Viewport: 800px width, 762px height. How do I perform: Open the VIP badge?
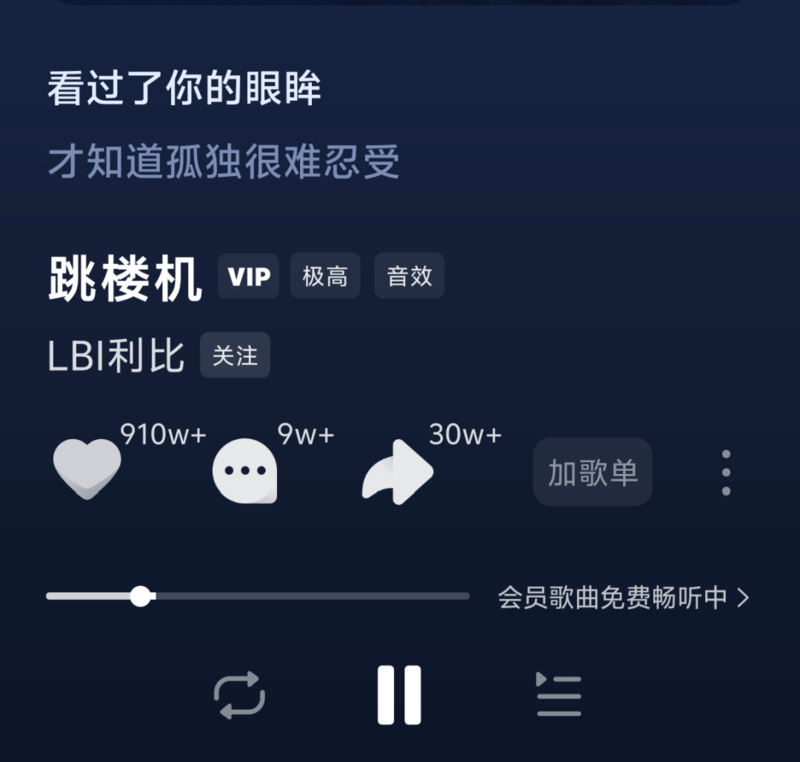(x=249, y=276)
